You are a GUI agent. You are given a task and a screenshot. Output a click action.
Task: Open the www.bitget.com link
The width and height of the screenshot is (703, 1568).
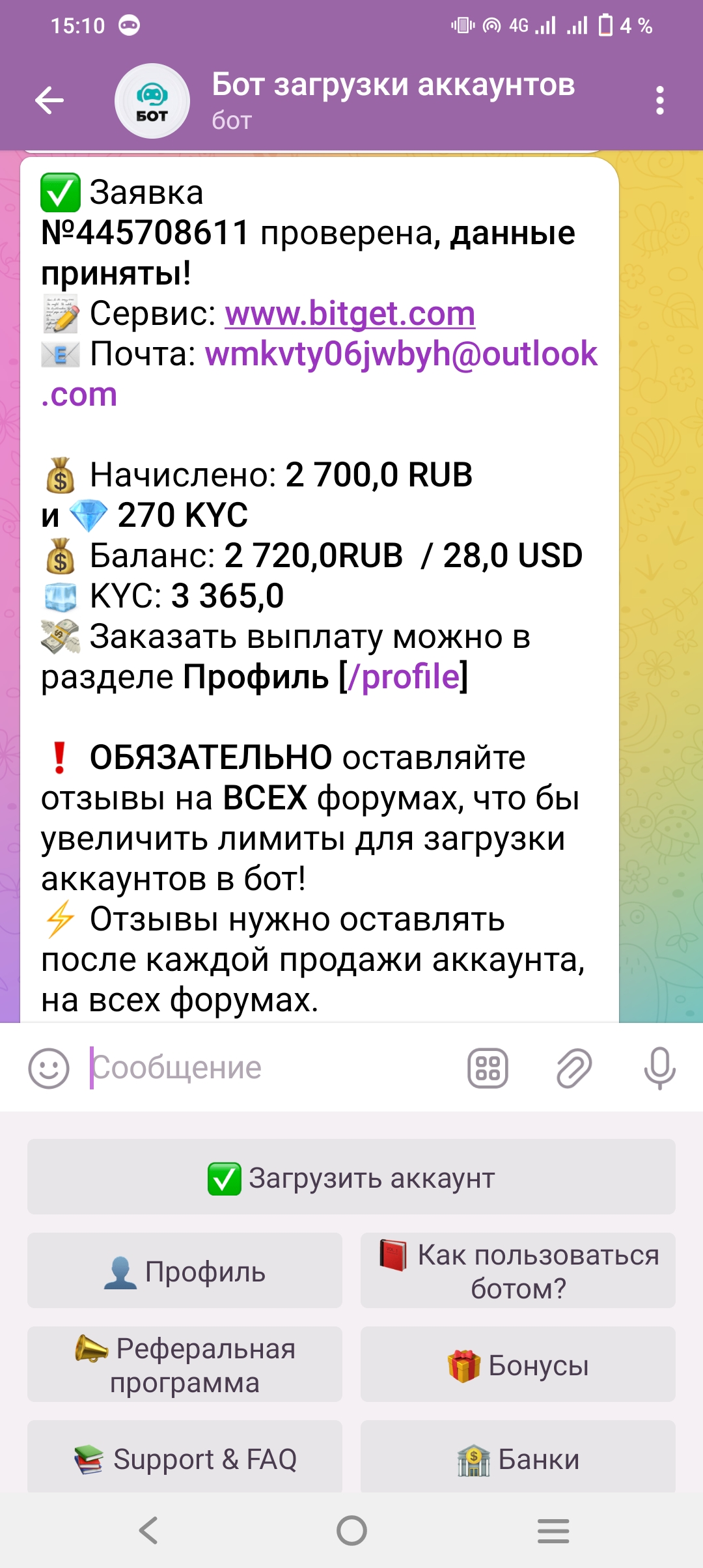point(350,314)
